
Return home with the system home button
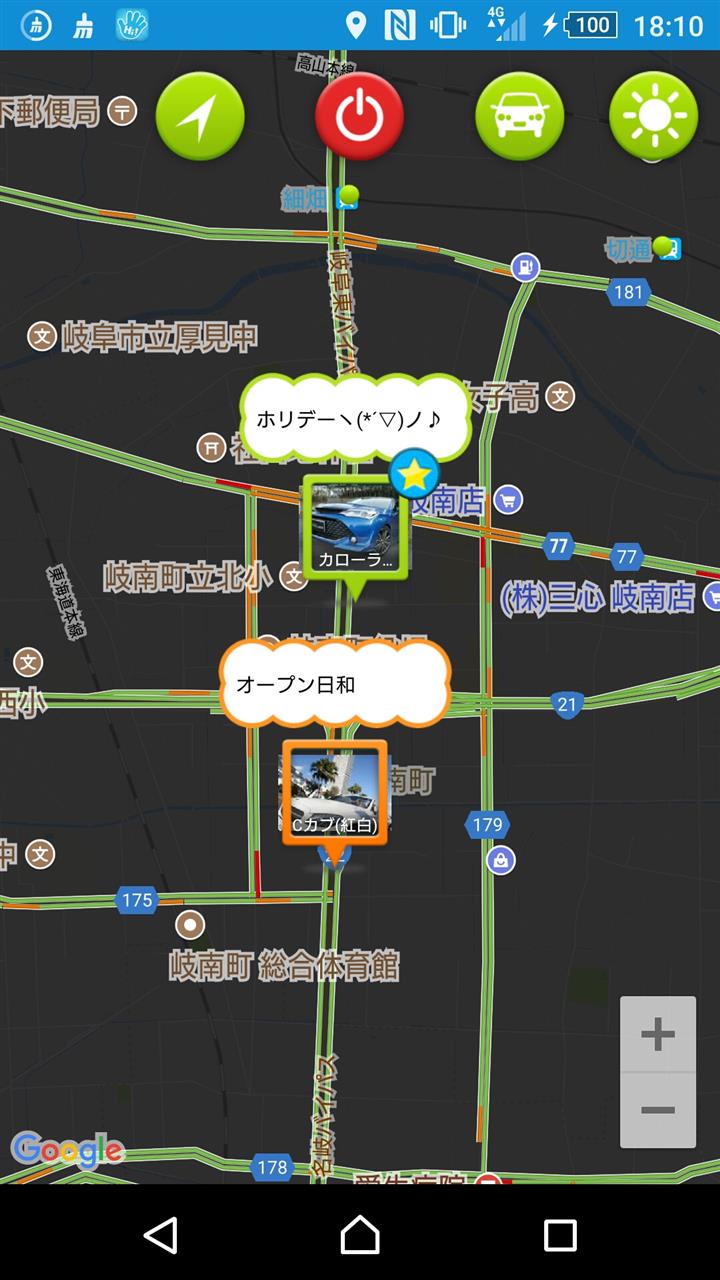(x=360, y=1235)
